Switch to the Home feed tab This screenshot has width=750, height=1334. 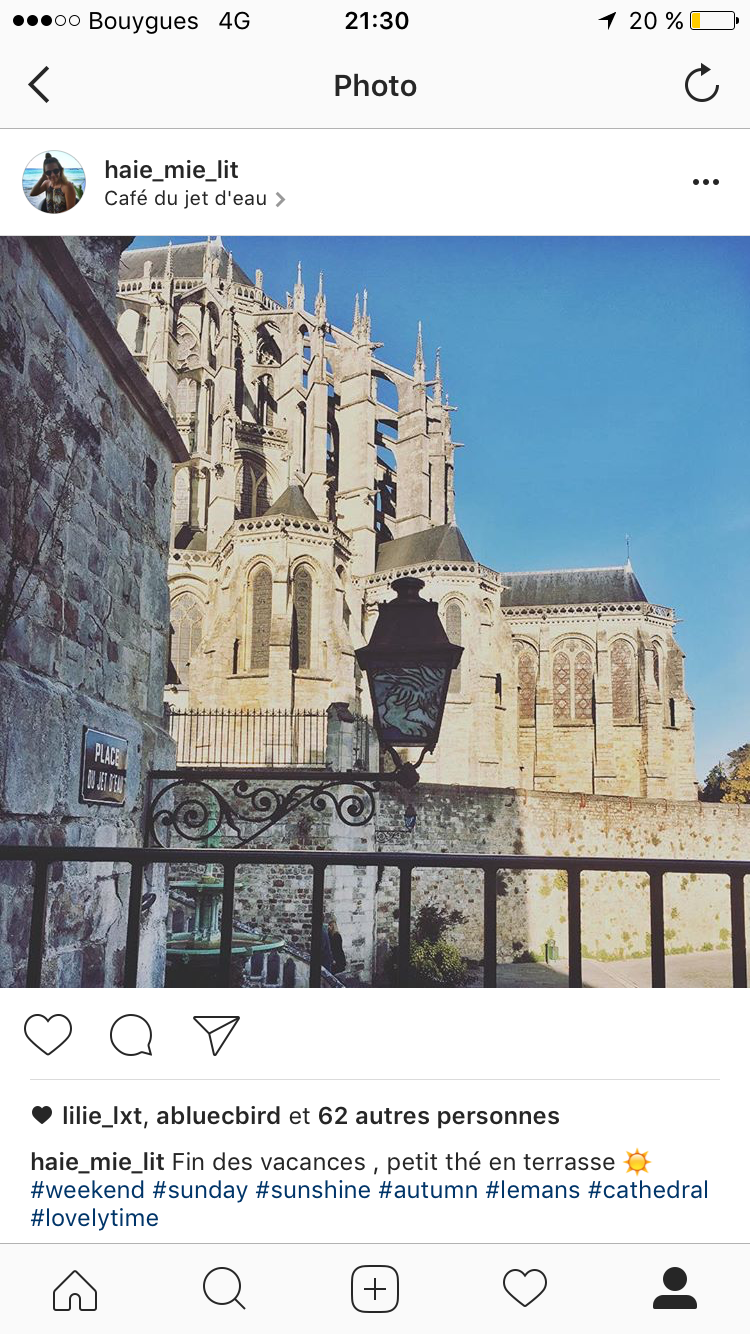(x=75, y=1289)
